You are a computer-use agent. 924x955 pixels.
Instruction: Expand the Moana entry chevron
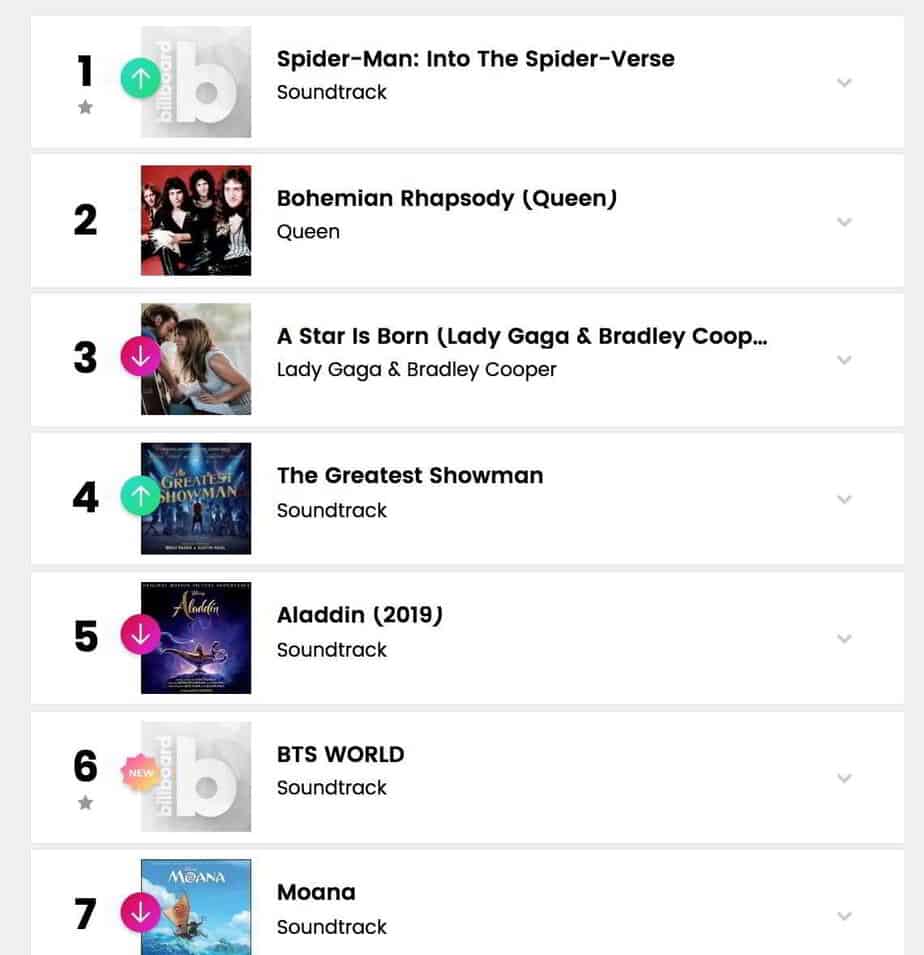844,915
